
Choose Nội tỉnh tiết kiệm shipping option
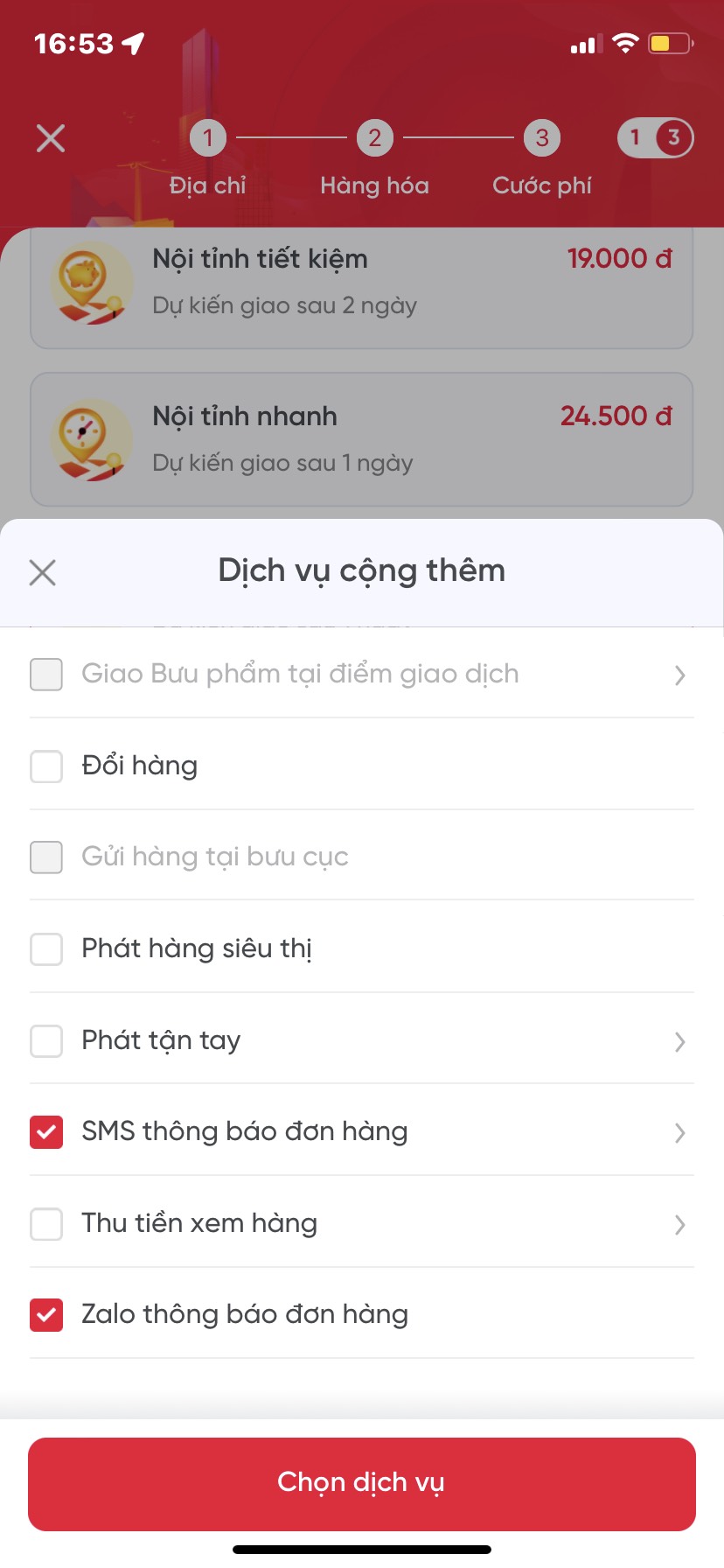click(x=361, y=282)
